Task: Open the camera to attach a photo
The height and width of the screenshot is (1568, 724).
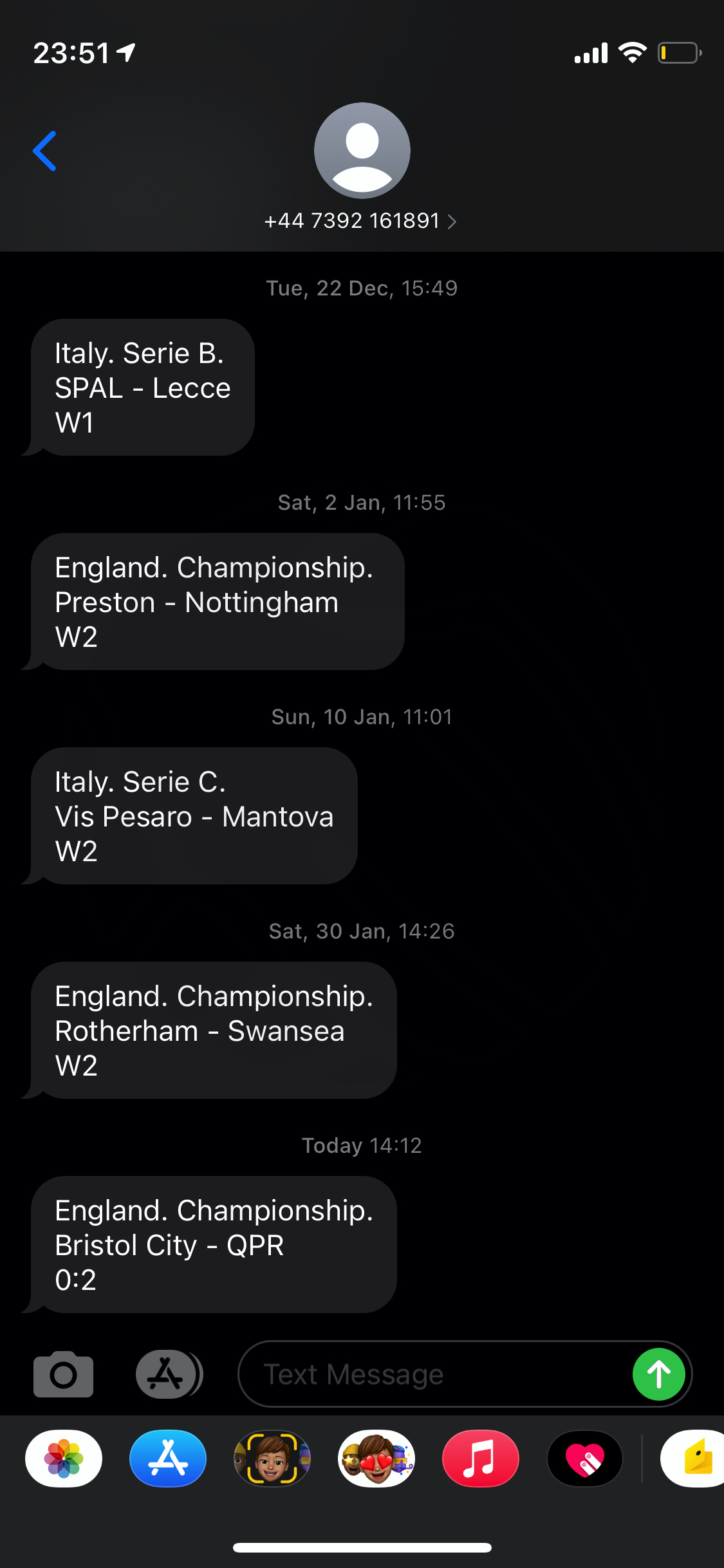Action: (63, 1374)
